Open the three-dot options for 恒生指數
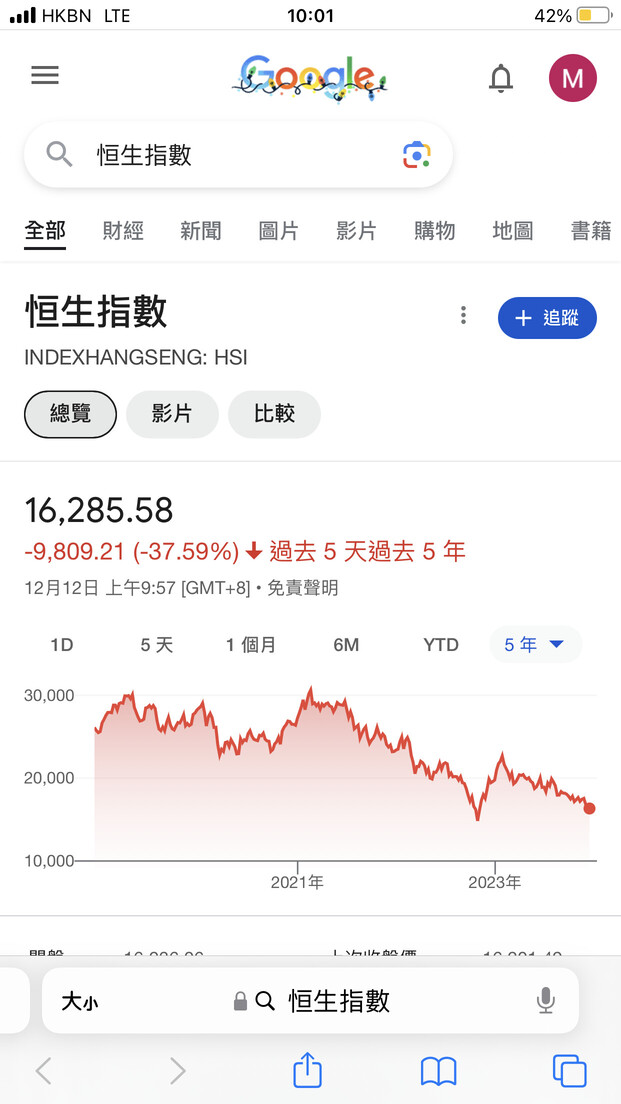This screenshot has width=621, height=1104. 463,316
